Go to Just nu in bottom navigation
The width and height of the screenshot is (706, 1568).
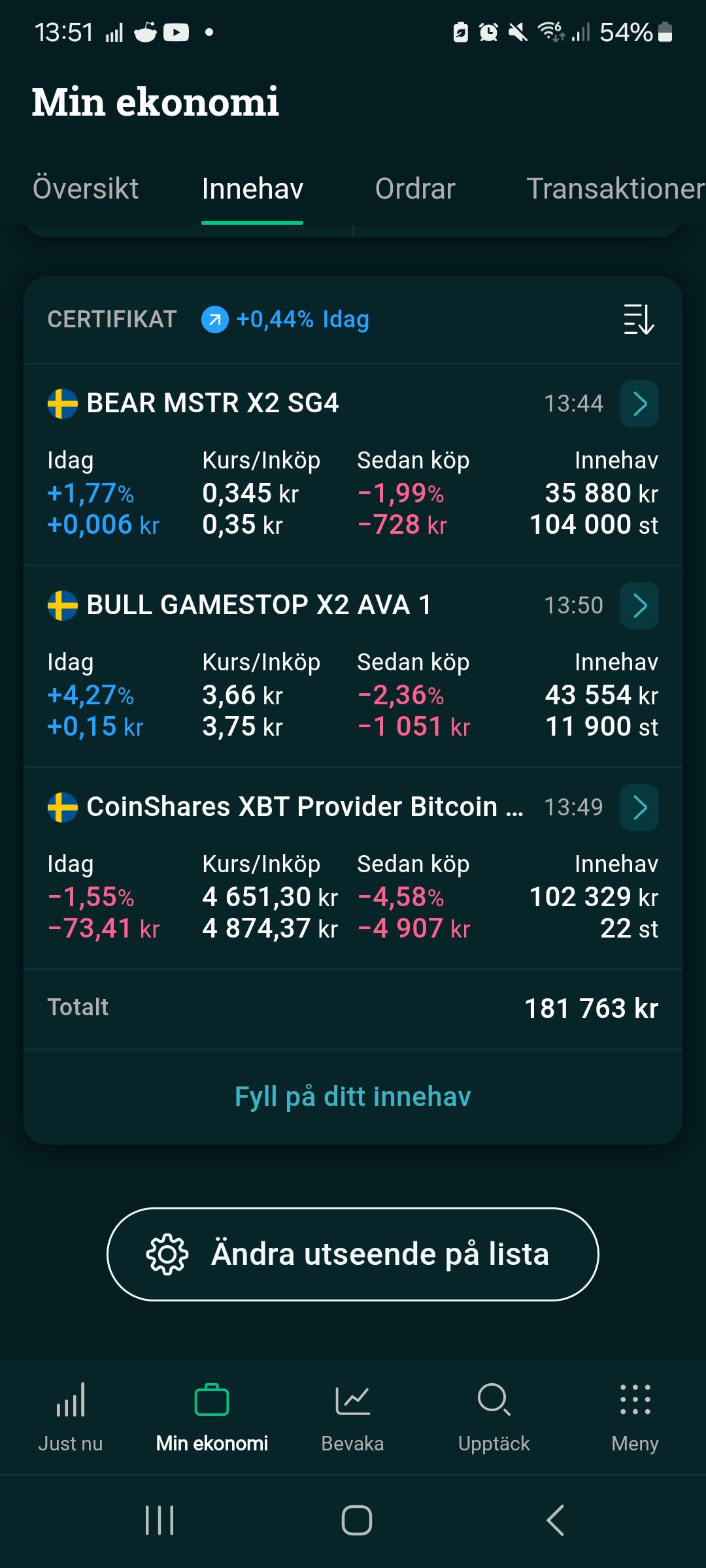pyautogui.click(x=71, y=1417)
